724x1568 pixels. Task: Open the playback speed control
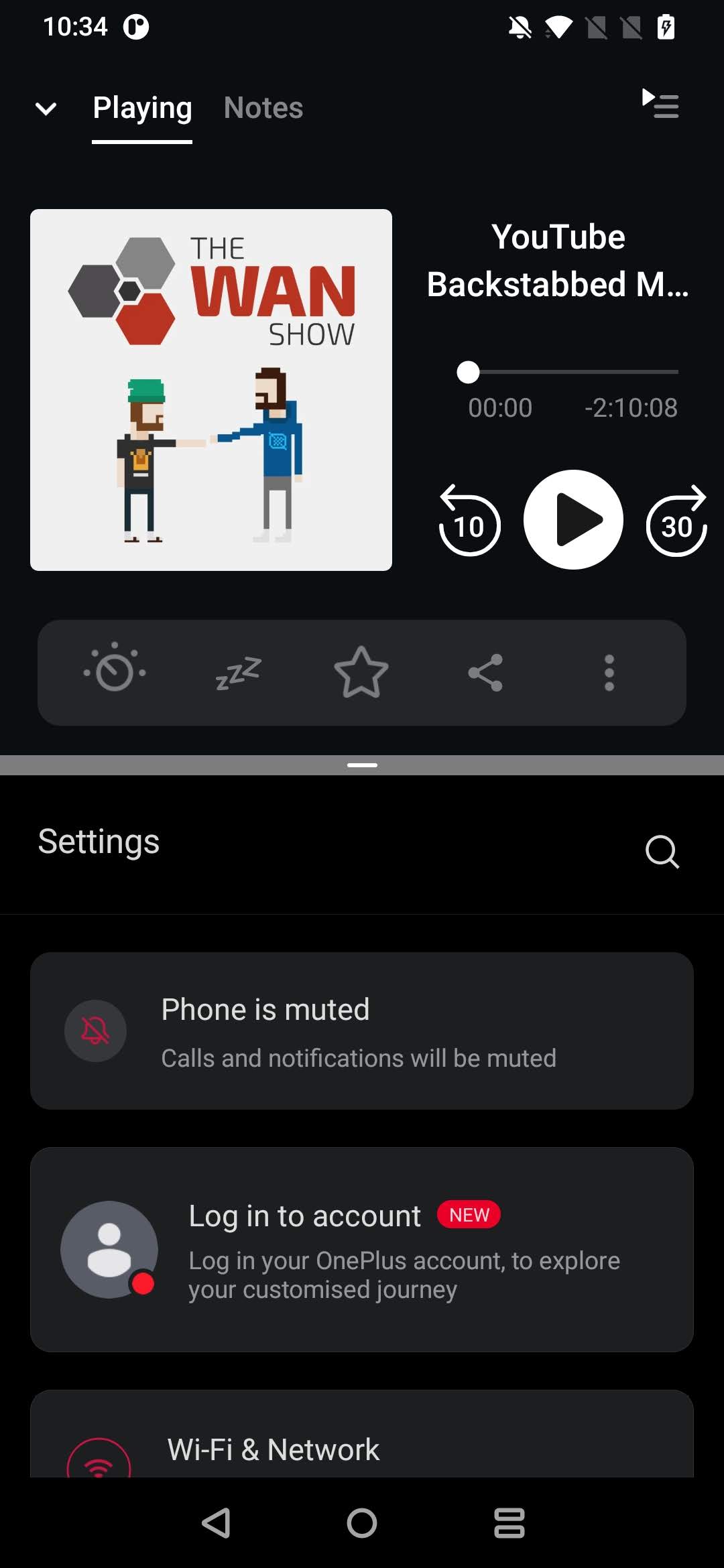114,673
